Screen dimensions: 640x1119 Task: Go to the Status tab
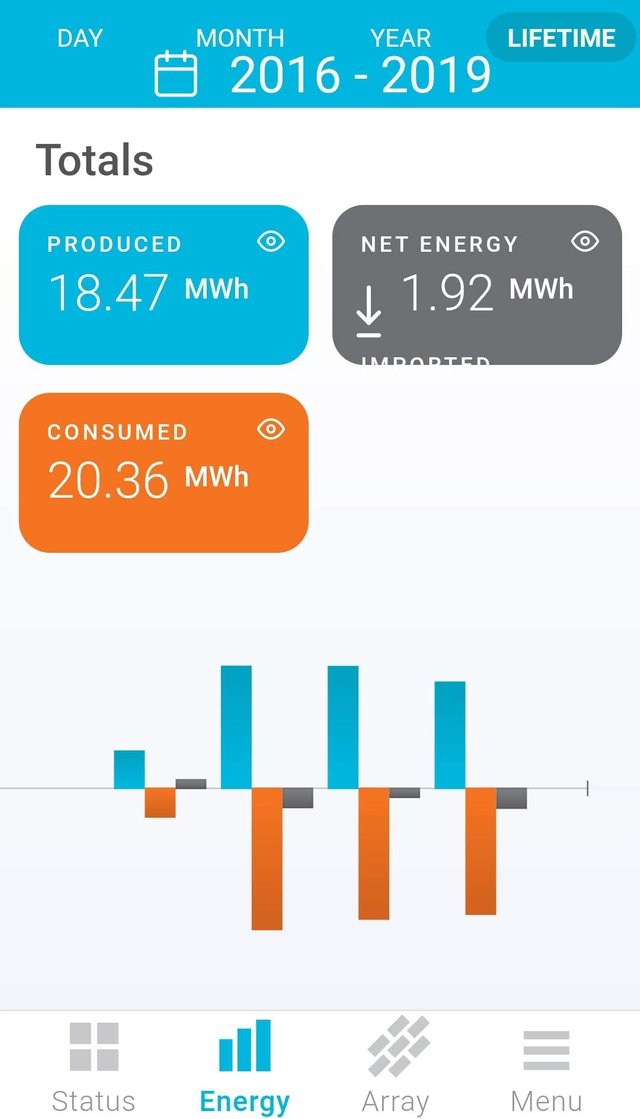(93, 1067)
